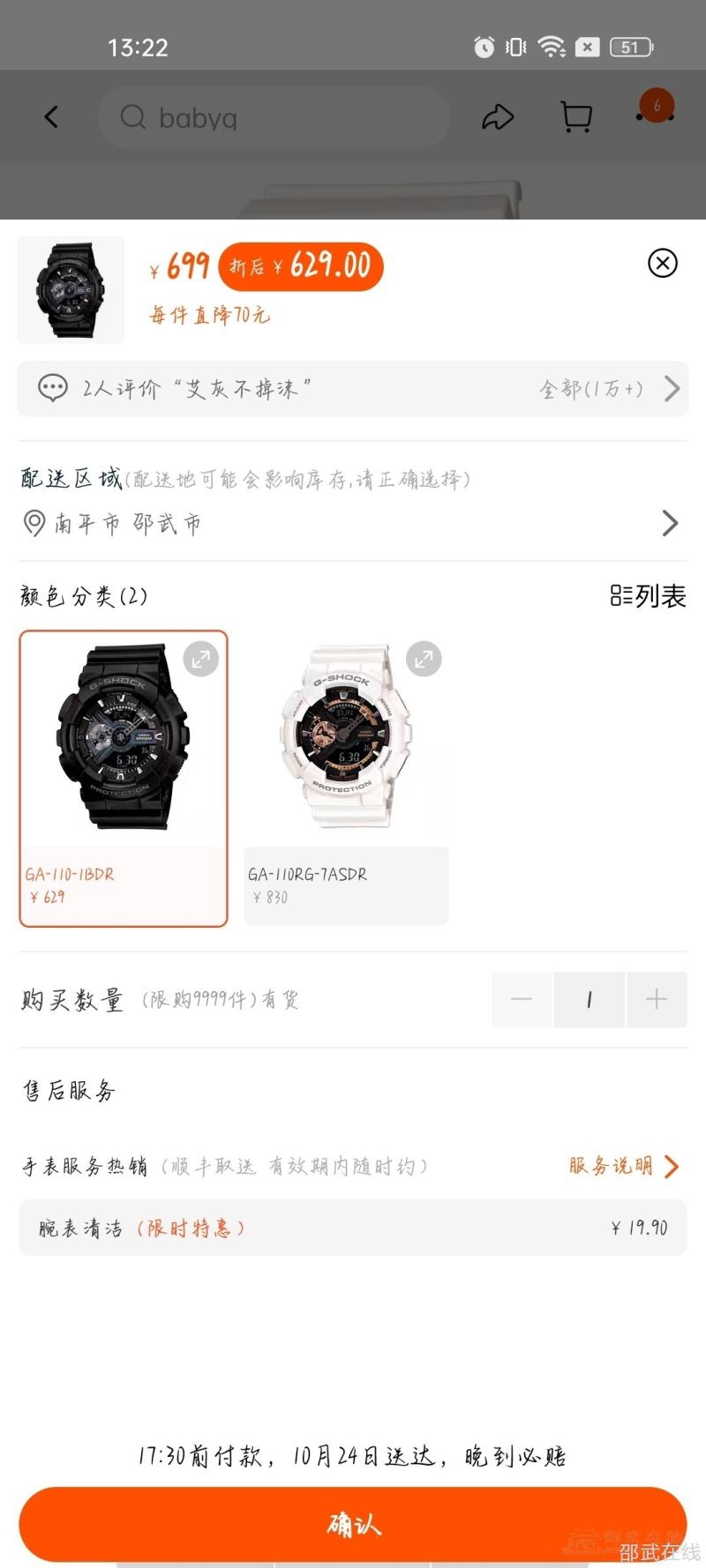Open 服务说明 service details
Screen dimensions: 706x1568
[623, 1166]
